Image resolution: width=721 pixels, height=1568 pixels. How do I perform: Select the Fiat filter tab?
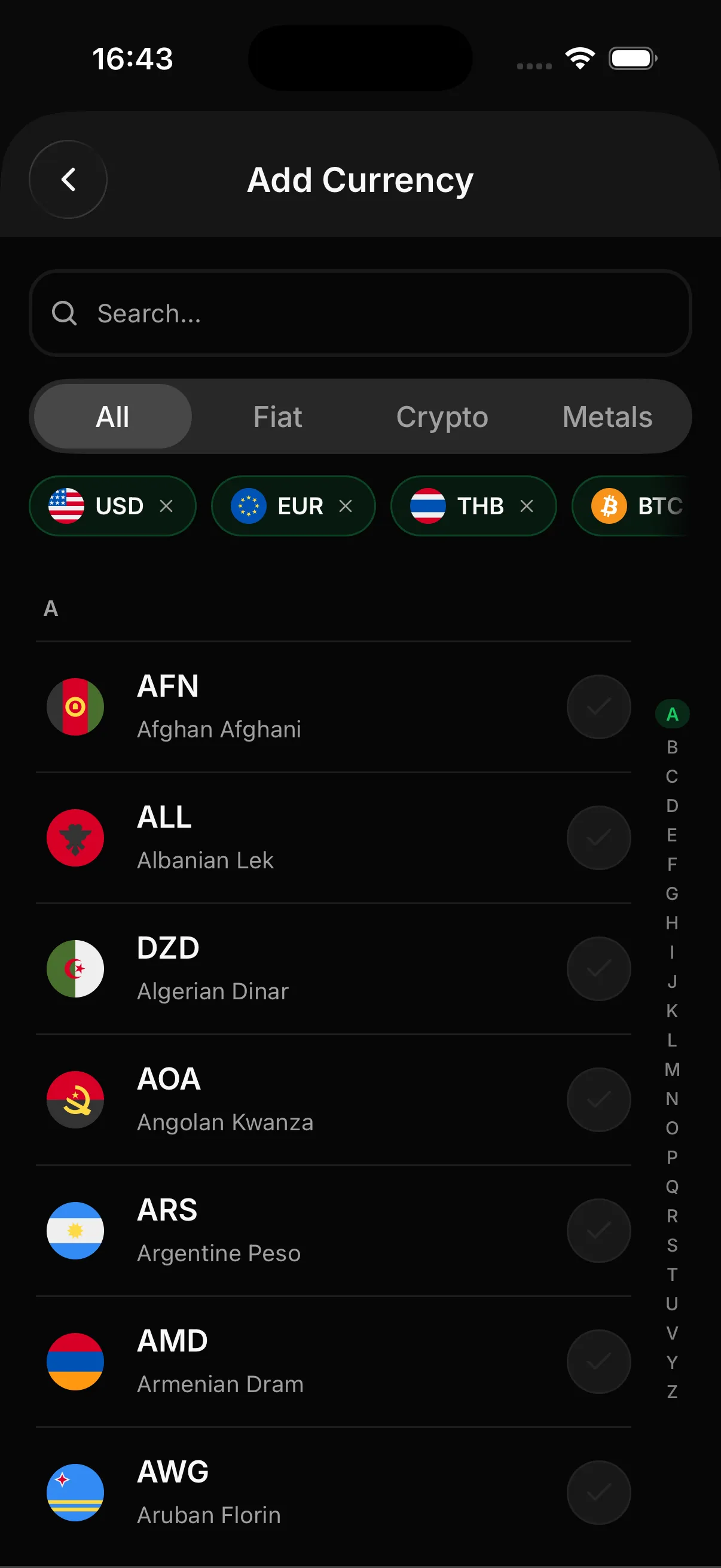[277, 416]
